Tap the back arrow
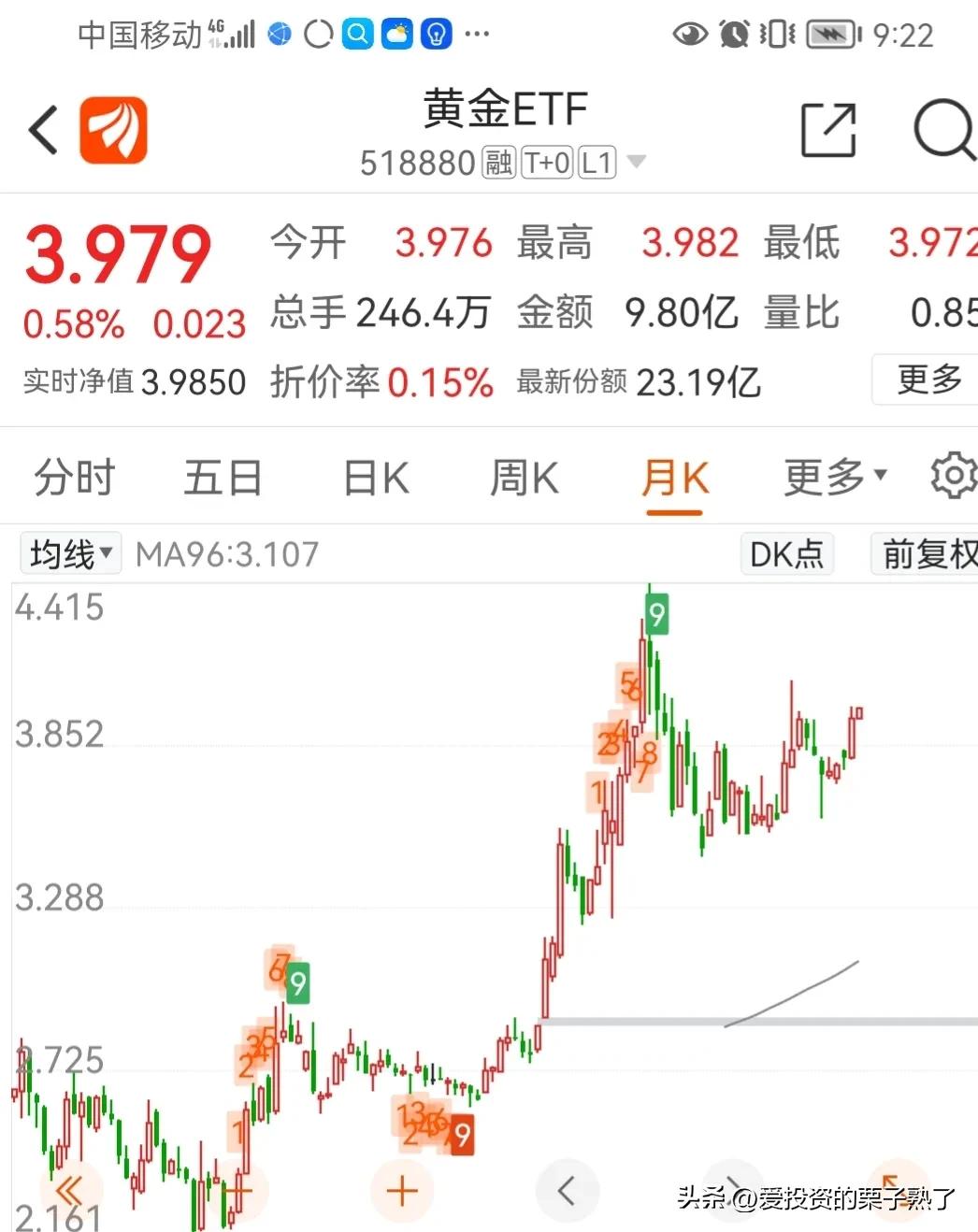This screenshot has height=1232, width=978. pyautogui.click(x=41, y=130)
